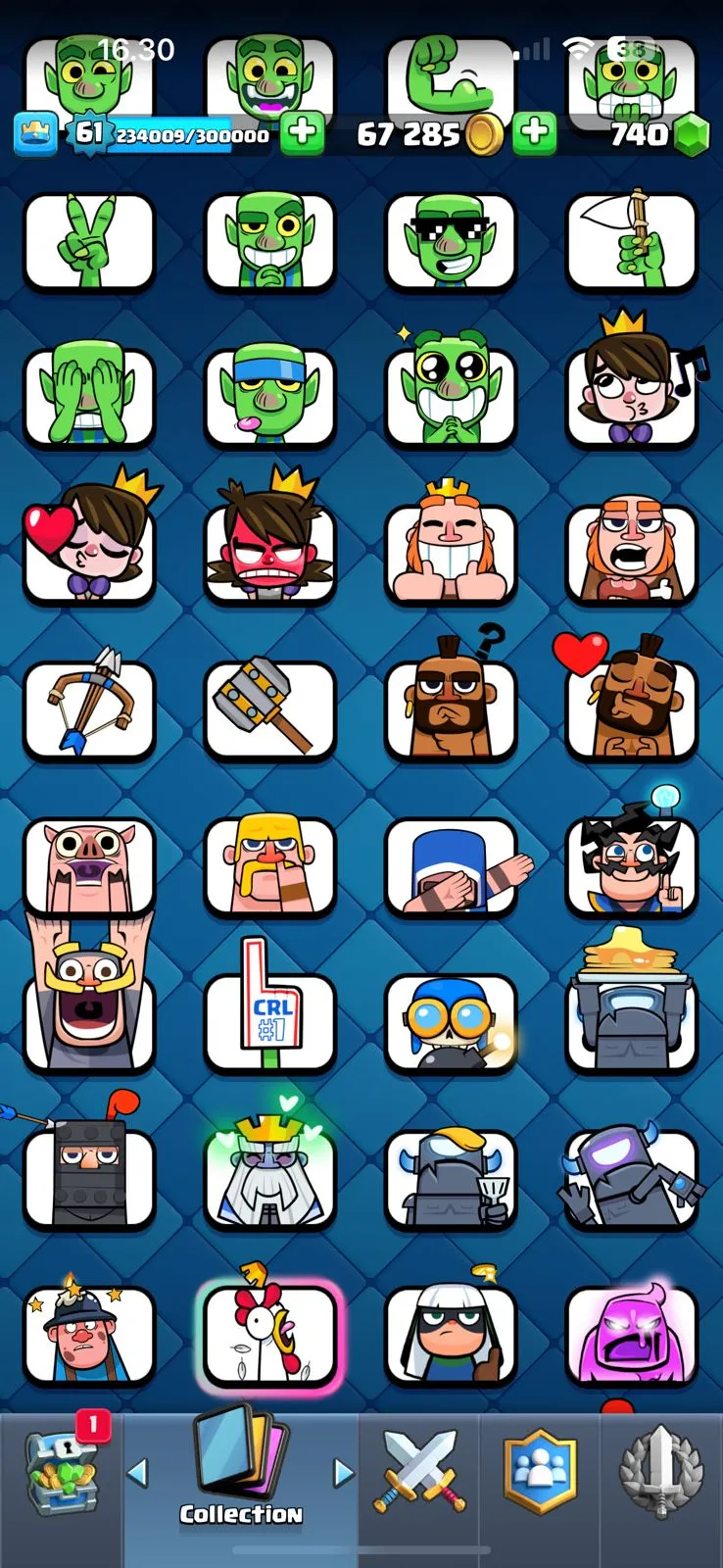Tap the green plus beside experience bar
The width and height of the screenshot is (723, 1568).
303,133
